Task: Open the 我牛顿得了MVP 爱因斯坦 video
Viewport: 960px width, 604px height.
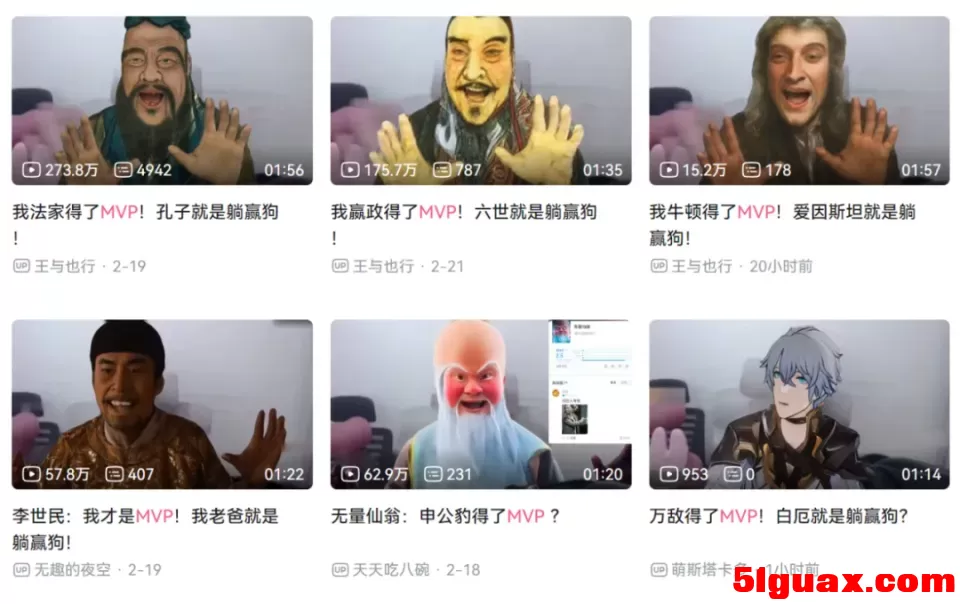Action: tap(799, 100)
